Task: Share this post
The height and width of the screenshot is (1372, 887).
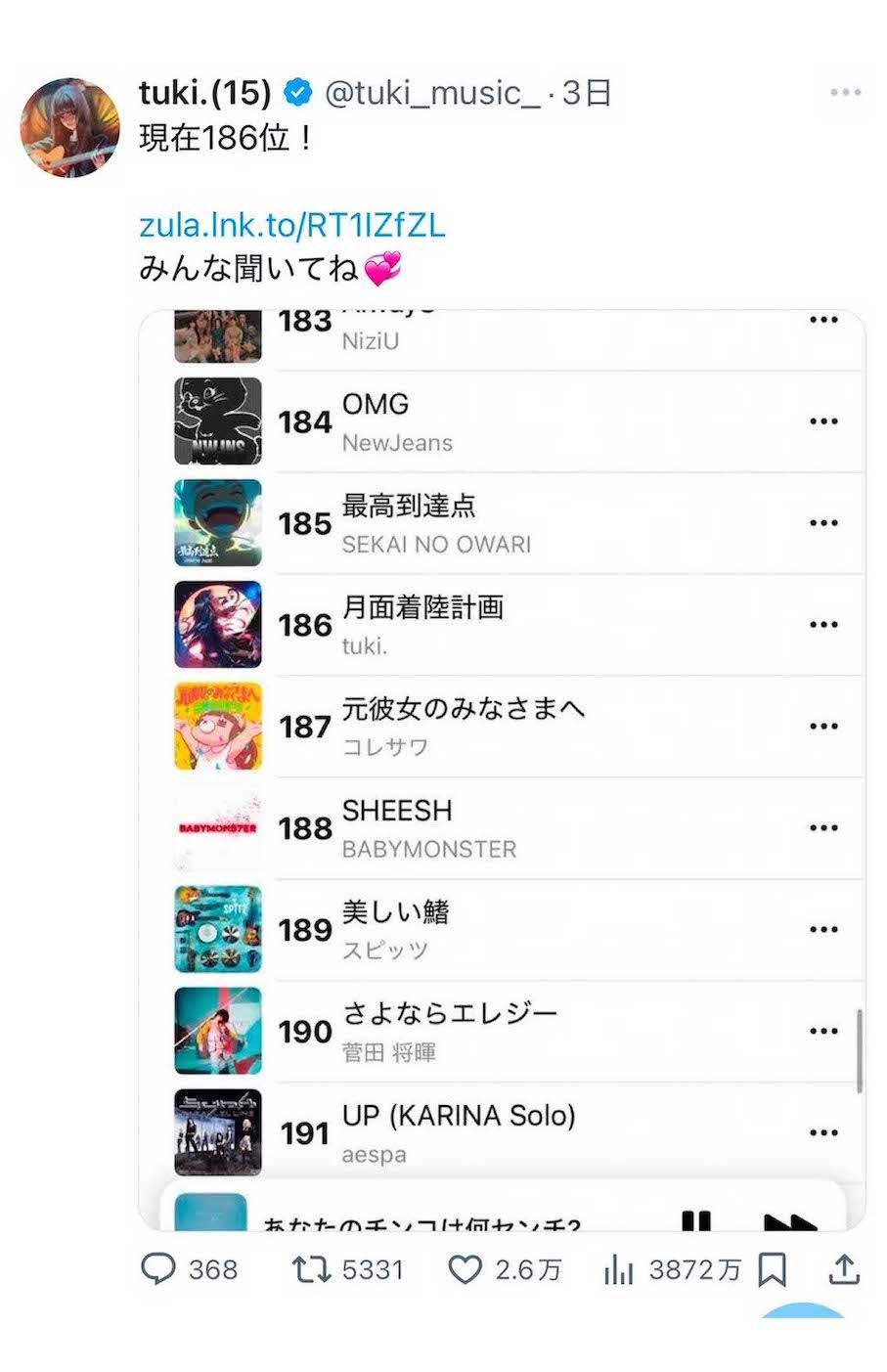Action: [x=844, y=1269]
